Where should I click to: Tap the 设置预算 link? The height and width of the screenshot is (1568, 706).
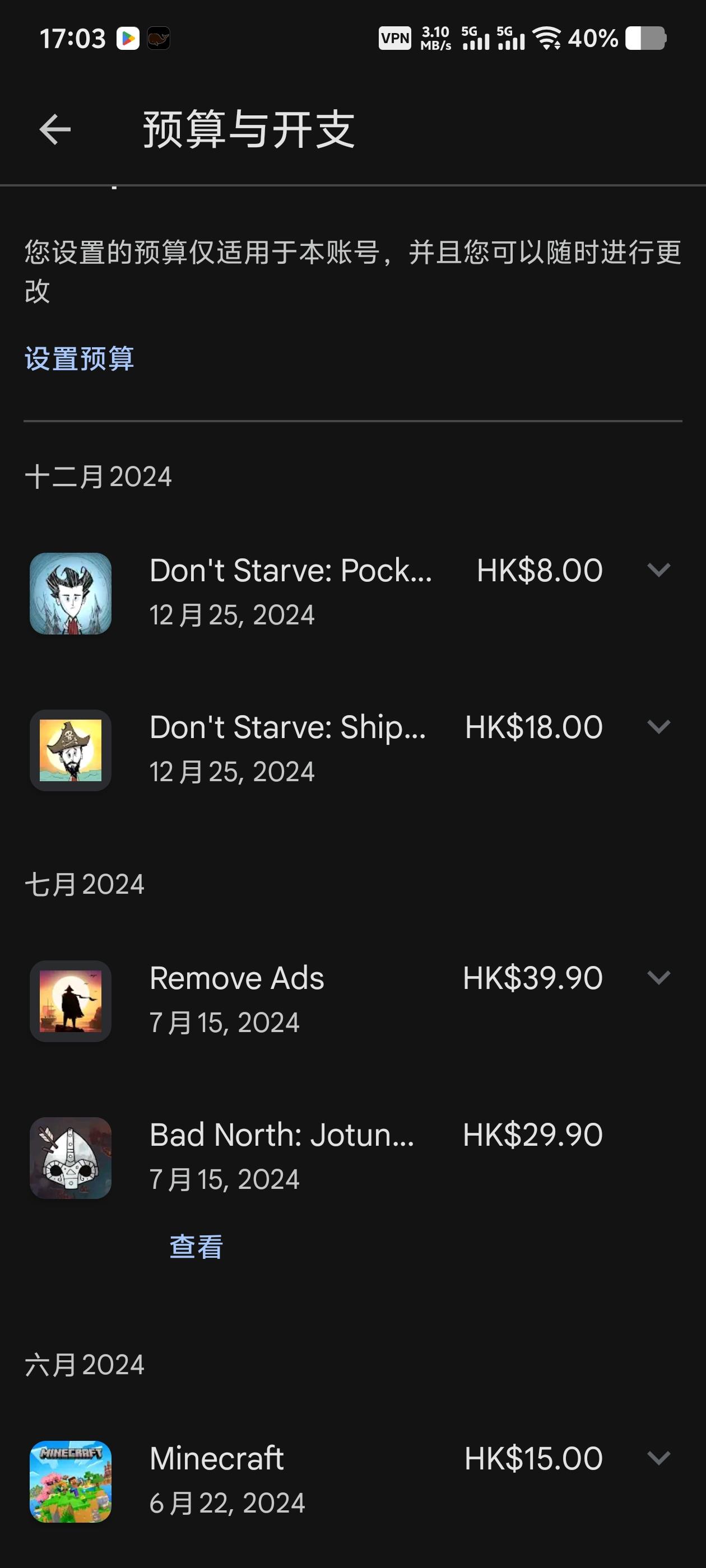coord(79,358)
